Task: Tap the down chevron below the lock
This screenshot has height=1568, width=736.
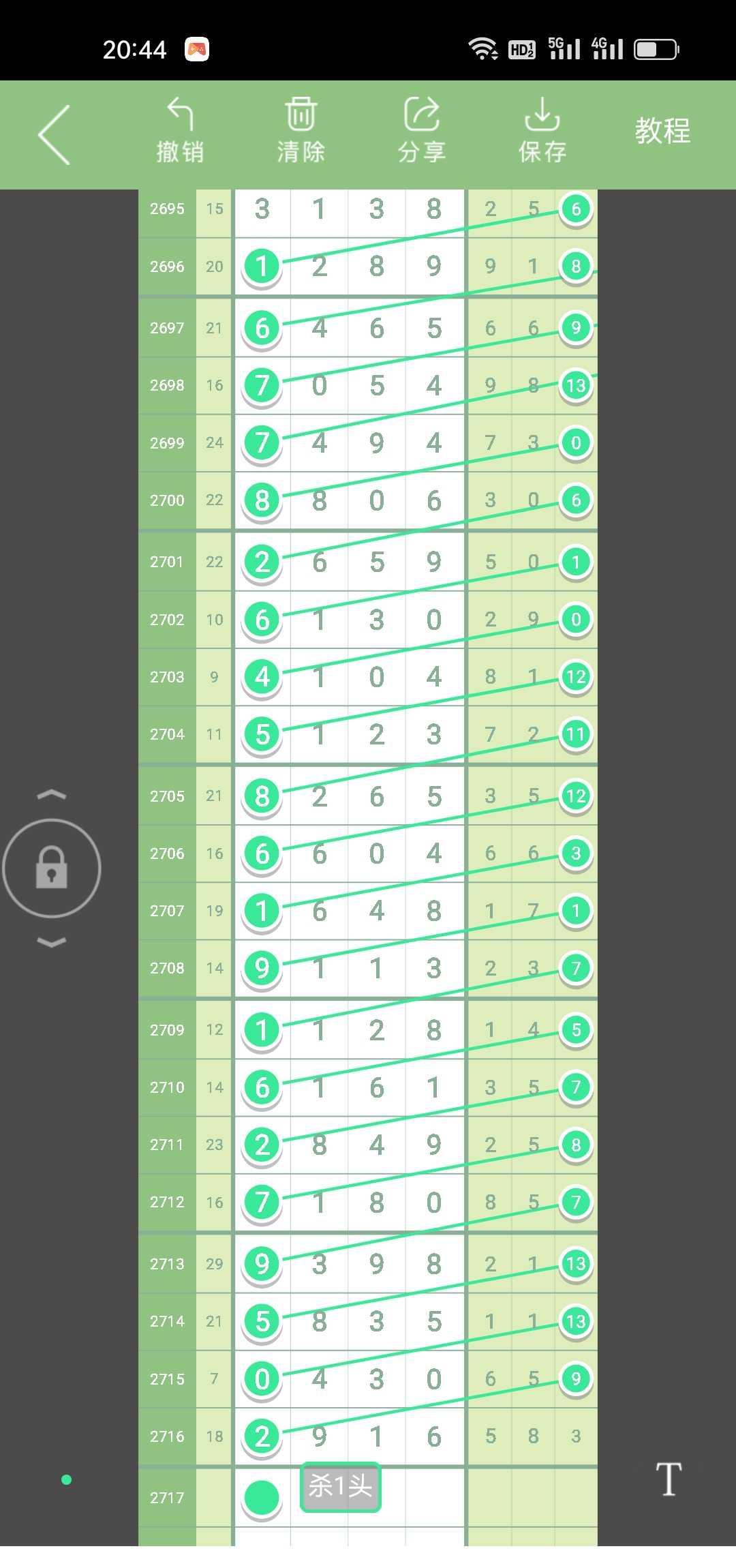Action: [51, 942]
